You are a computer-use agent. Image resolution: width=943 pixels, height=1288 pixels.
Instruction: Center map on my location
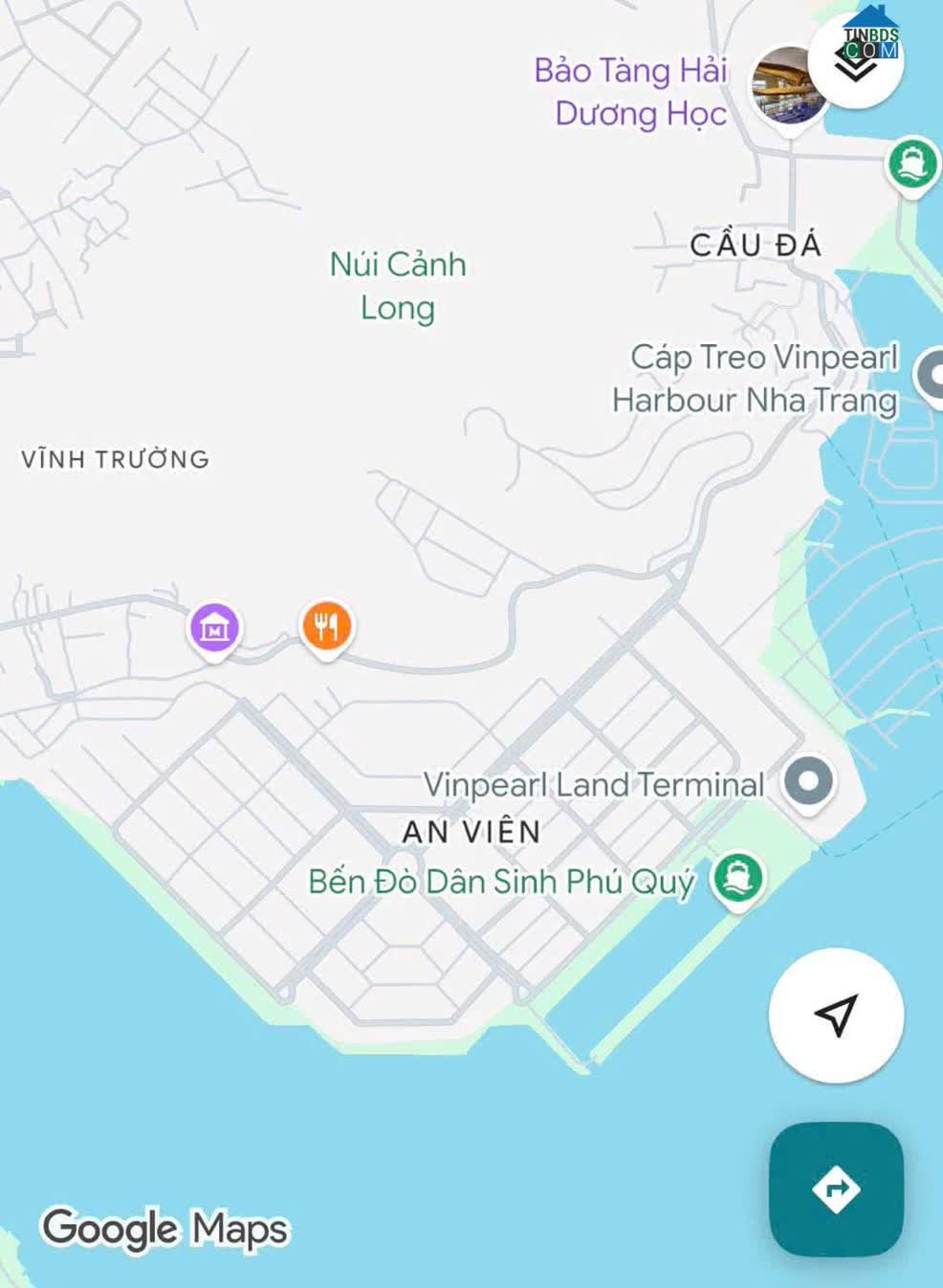click(x=836, y=1015)
